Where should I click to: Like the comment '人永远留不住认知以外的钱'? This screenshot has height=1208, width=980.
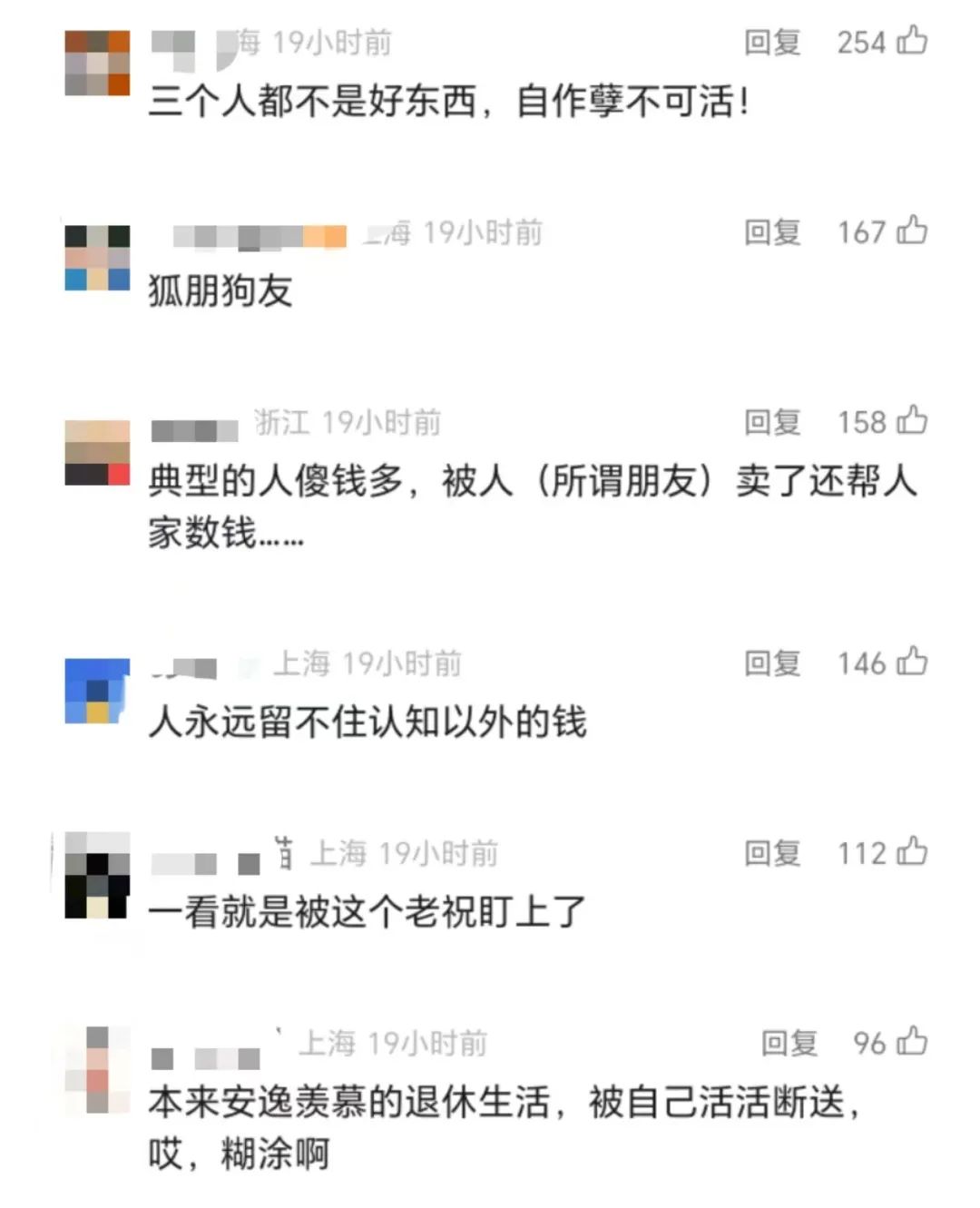[x=912, y=663]
